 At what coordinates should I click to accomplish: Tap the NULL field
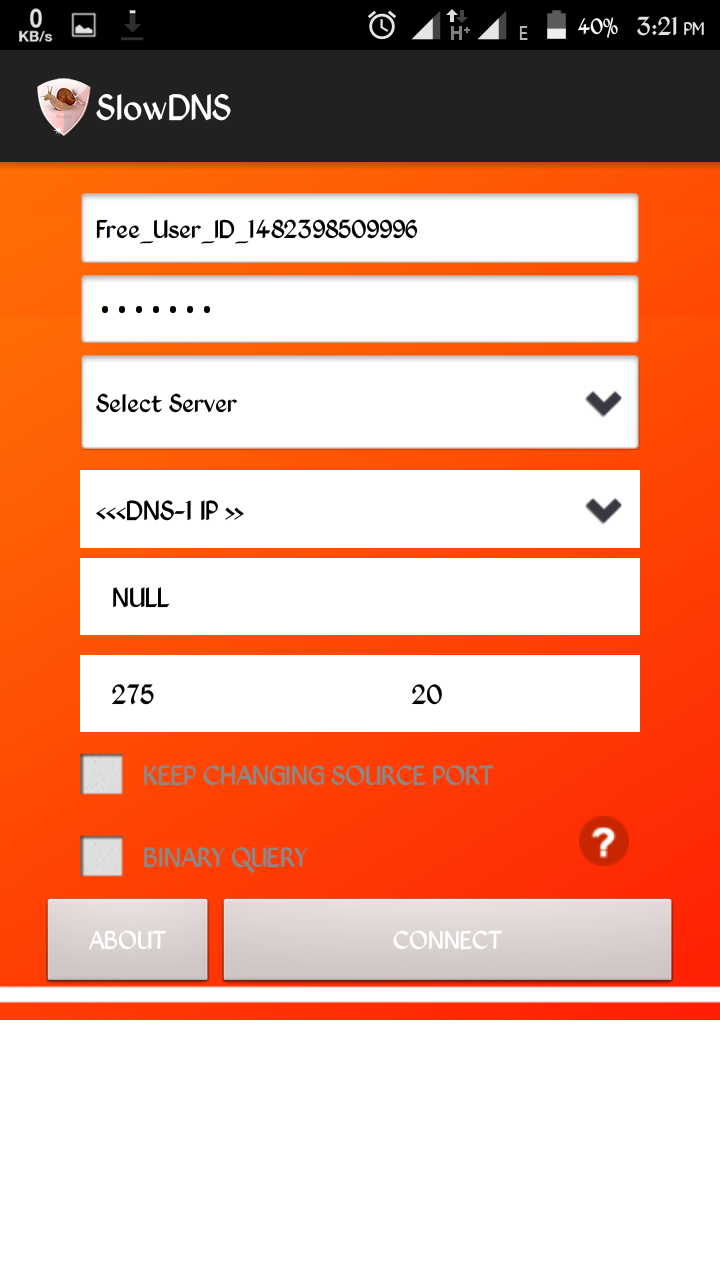tap(359, 597)
